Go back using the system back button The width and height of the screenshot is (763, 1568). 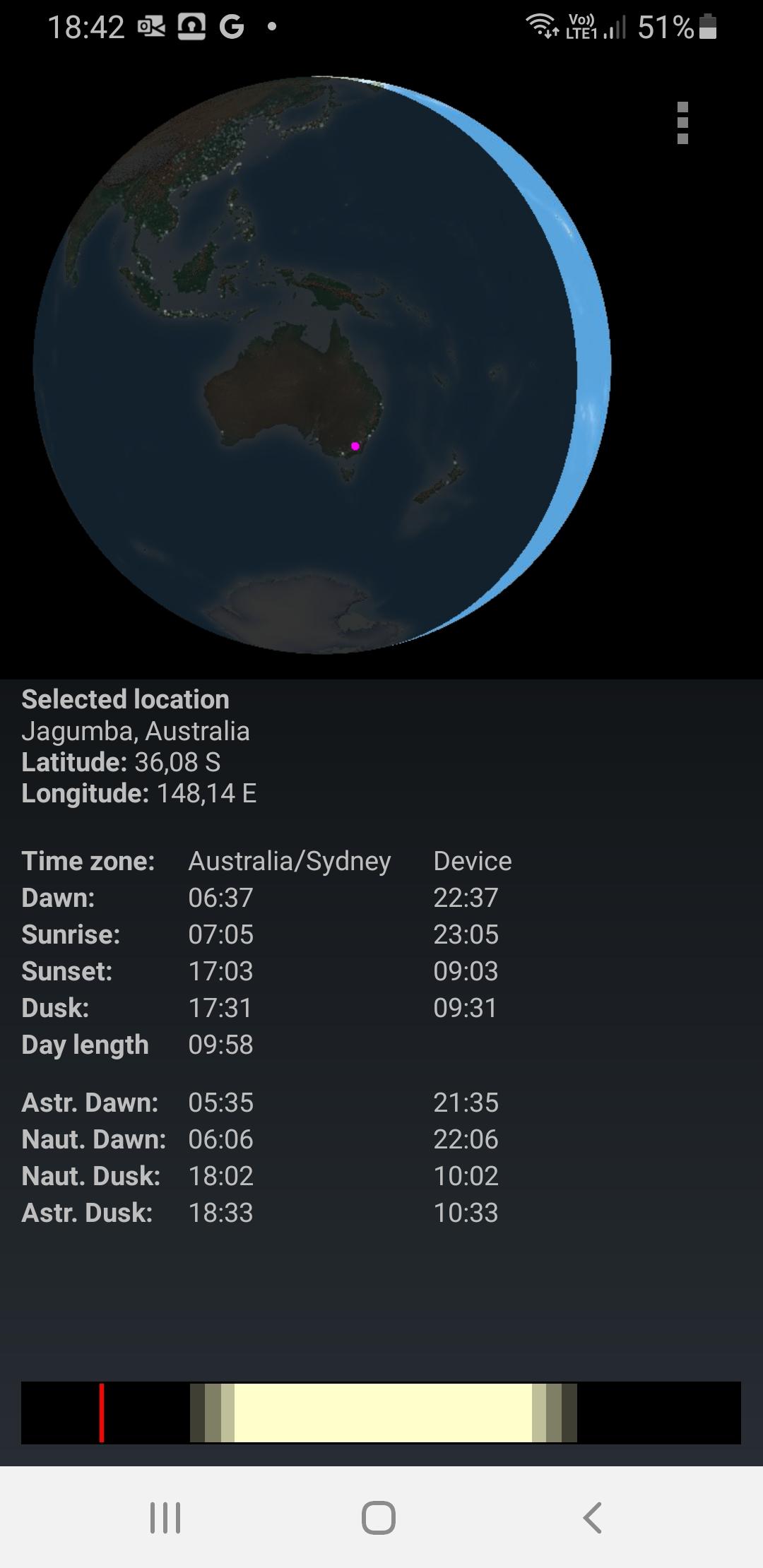pyautogui.click(x=592, y=1517)
